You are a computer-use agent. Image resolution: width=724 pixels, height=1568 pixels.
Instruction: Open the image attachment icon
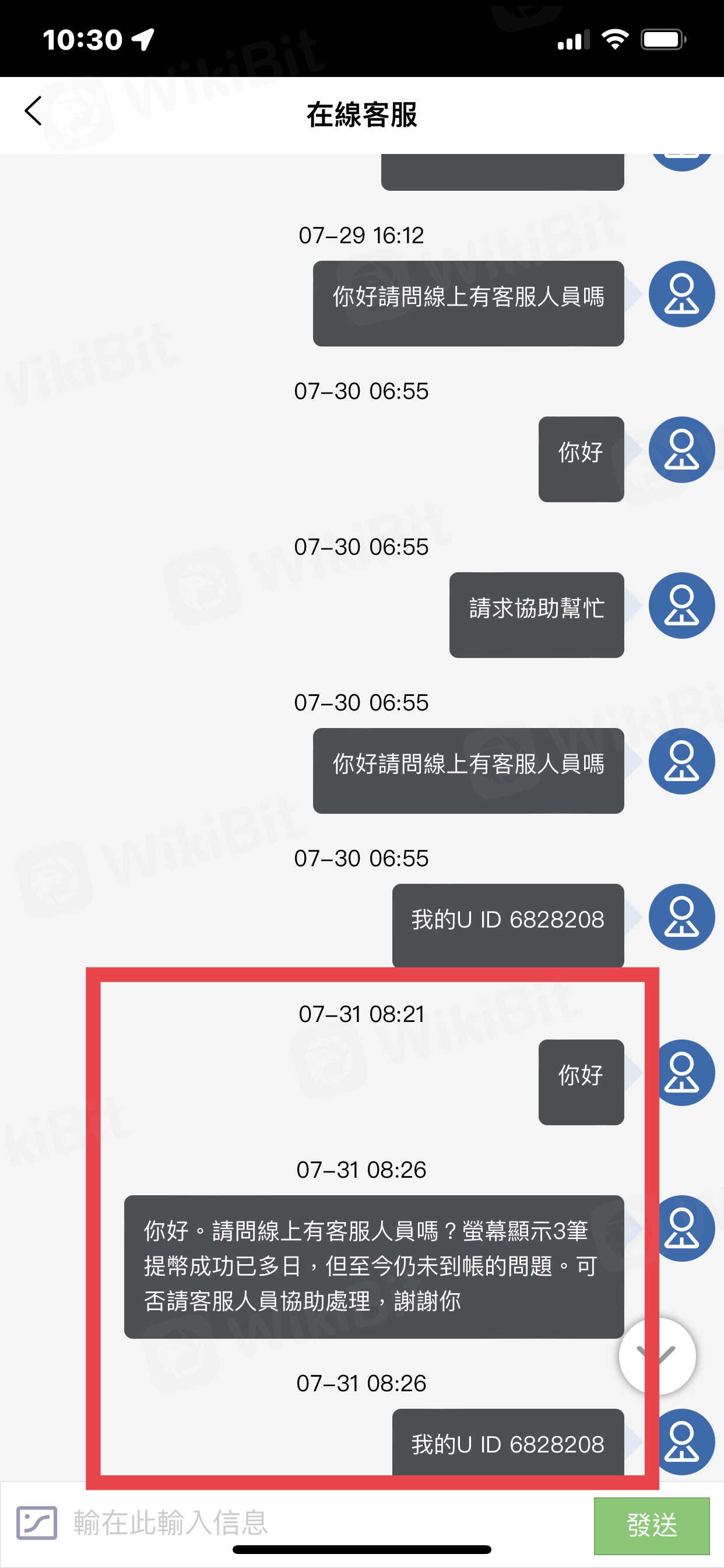pos(37,1523)
